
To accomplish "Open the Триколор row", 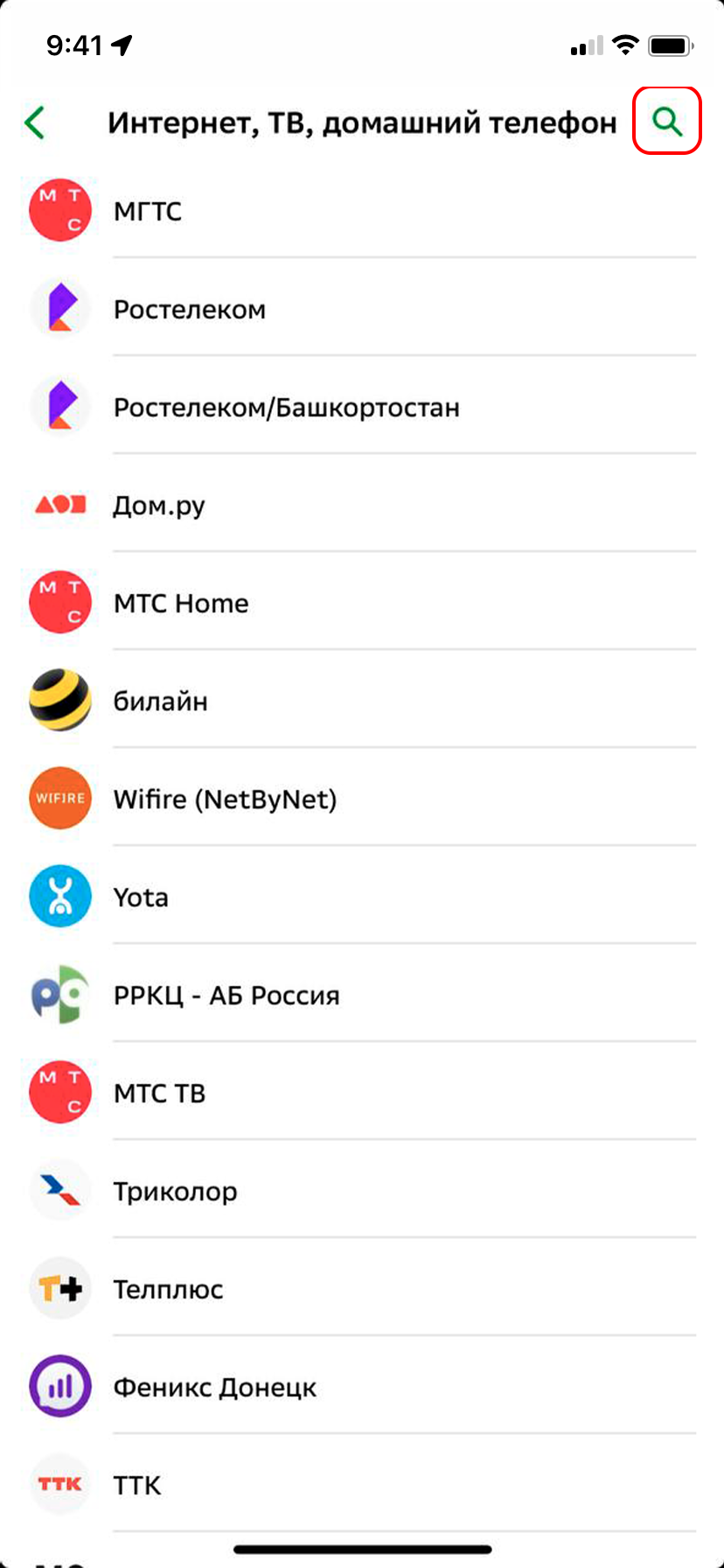I will pos(362,1191).
